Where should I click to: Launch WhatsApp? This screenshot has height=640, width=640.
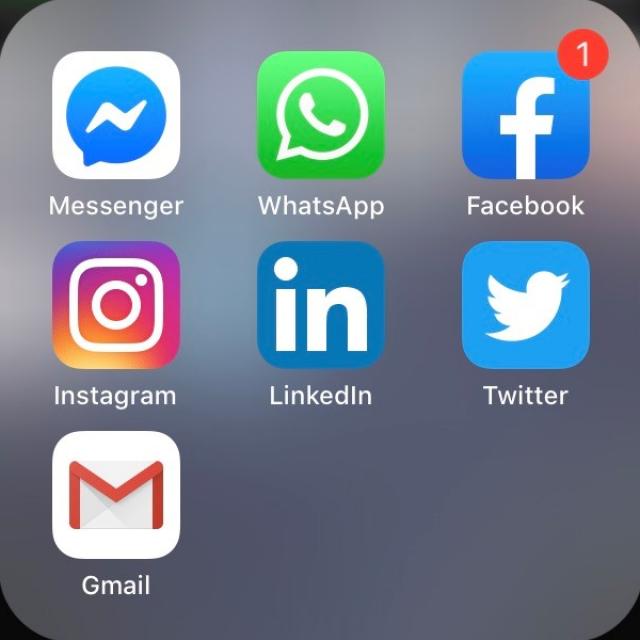(321, 115)
